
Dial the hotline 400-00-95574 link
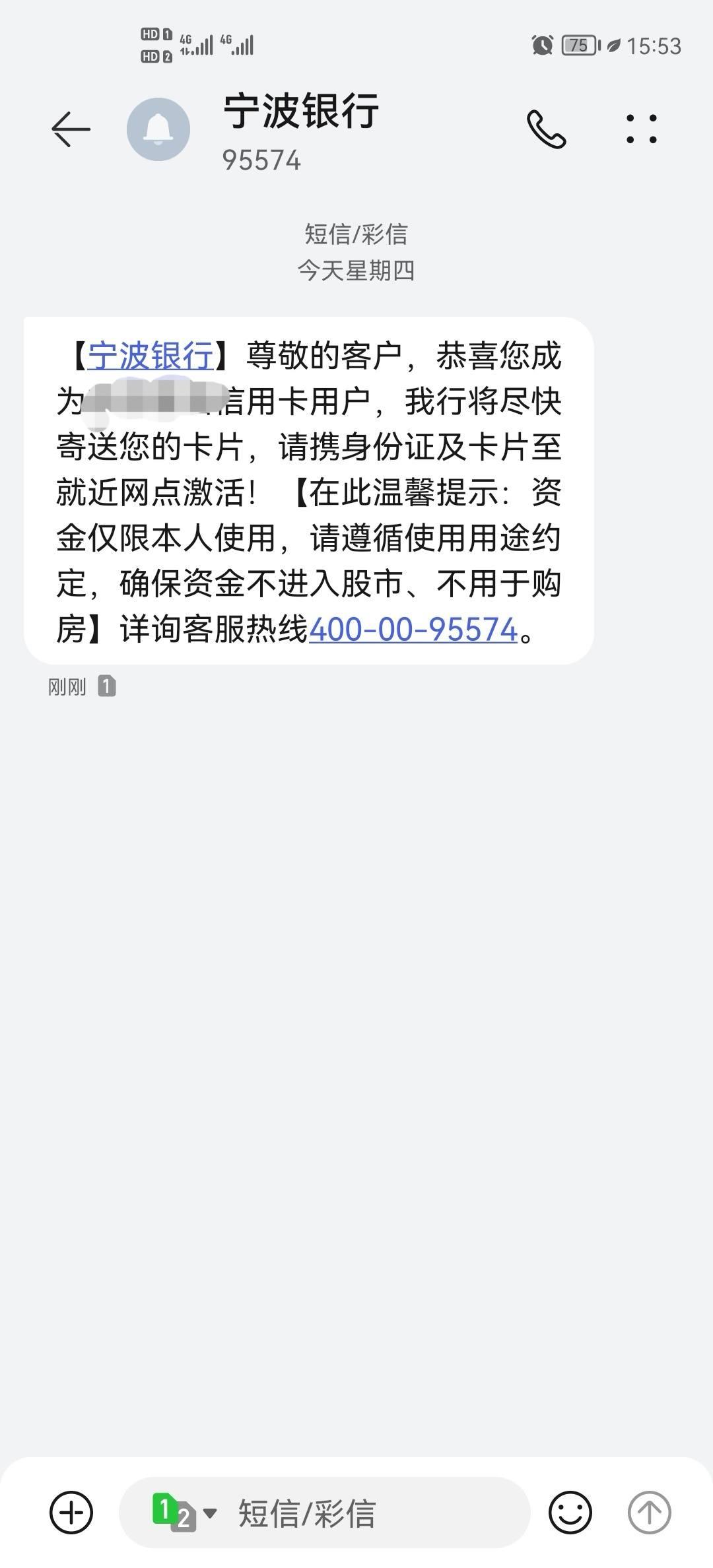tap(413, 630)
